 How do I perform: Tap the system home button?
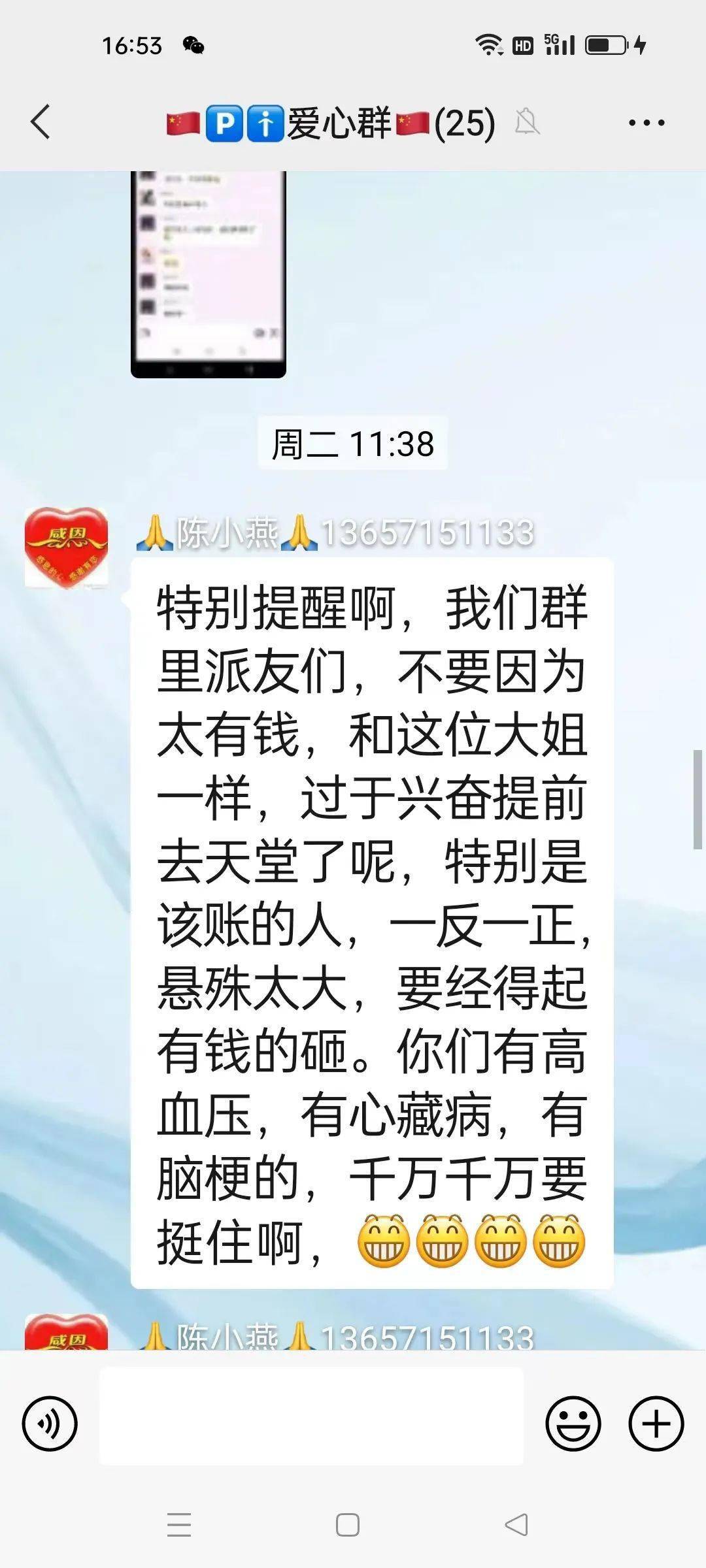coord(347,1525)
